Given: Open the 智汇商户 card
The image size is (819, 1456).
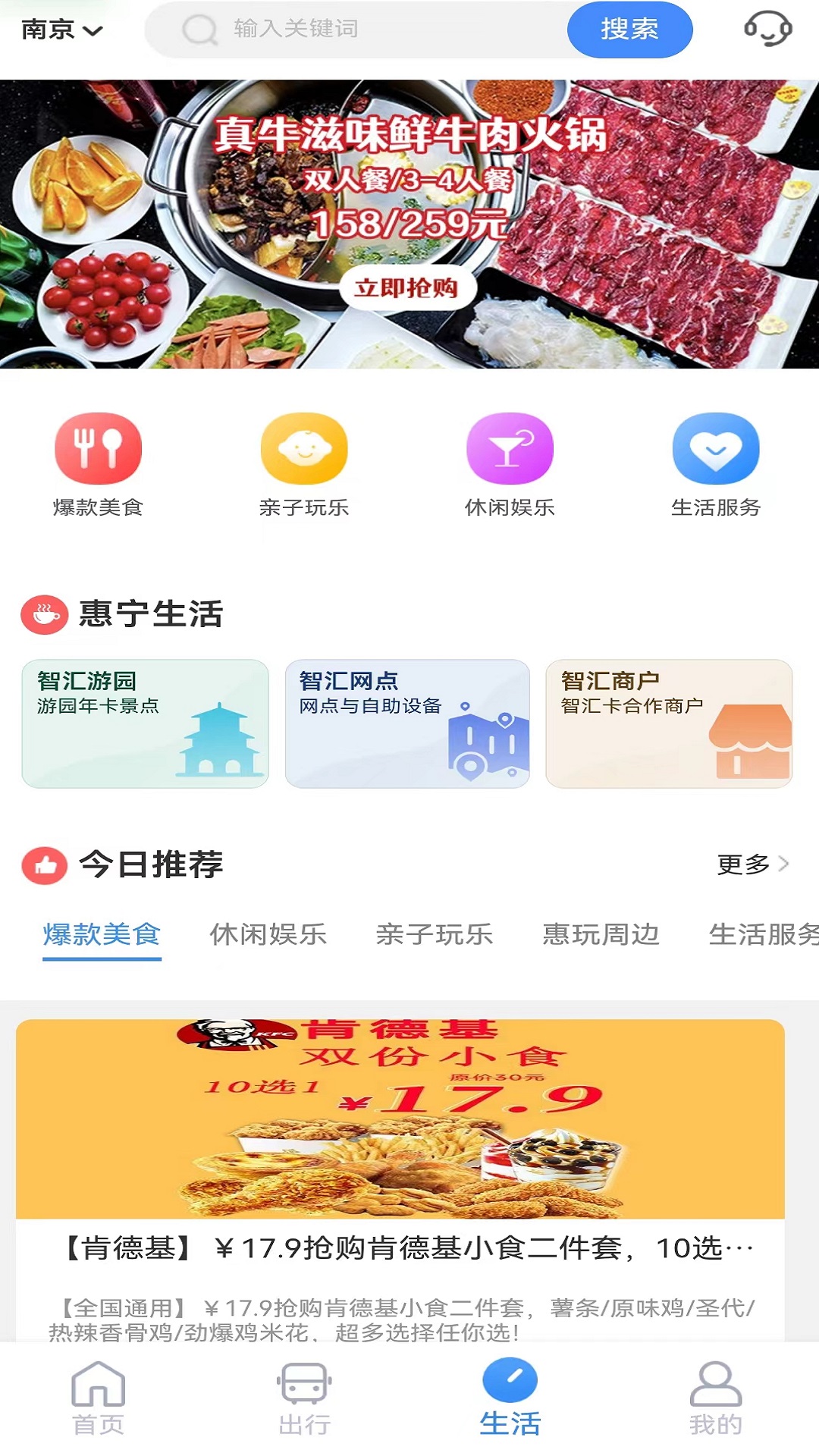Looking at the screenshot, I should 669,723.
